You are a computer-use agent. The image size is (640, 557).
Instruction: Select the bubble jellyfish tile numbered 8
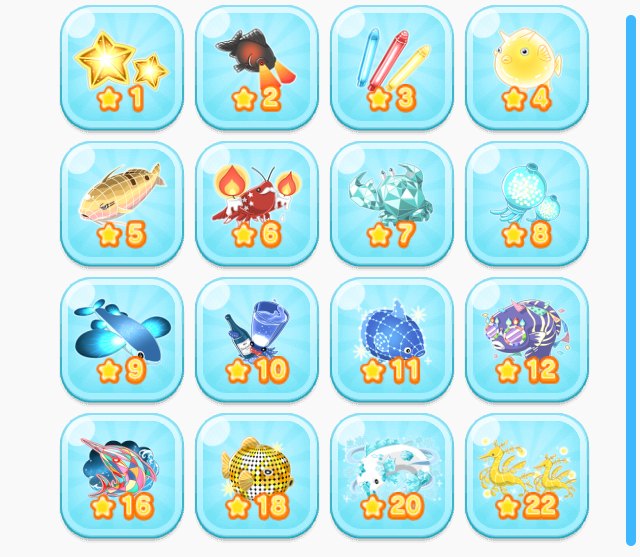(x=527, y=203)
